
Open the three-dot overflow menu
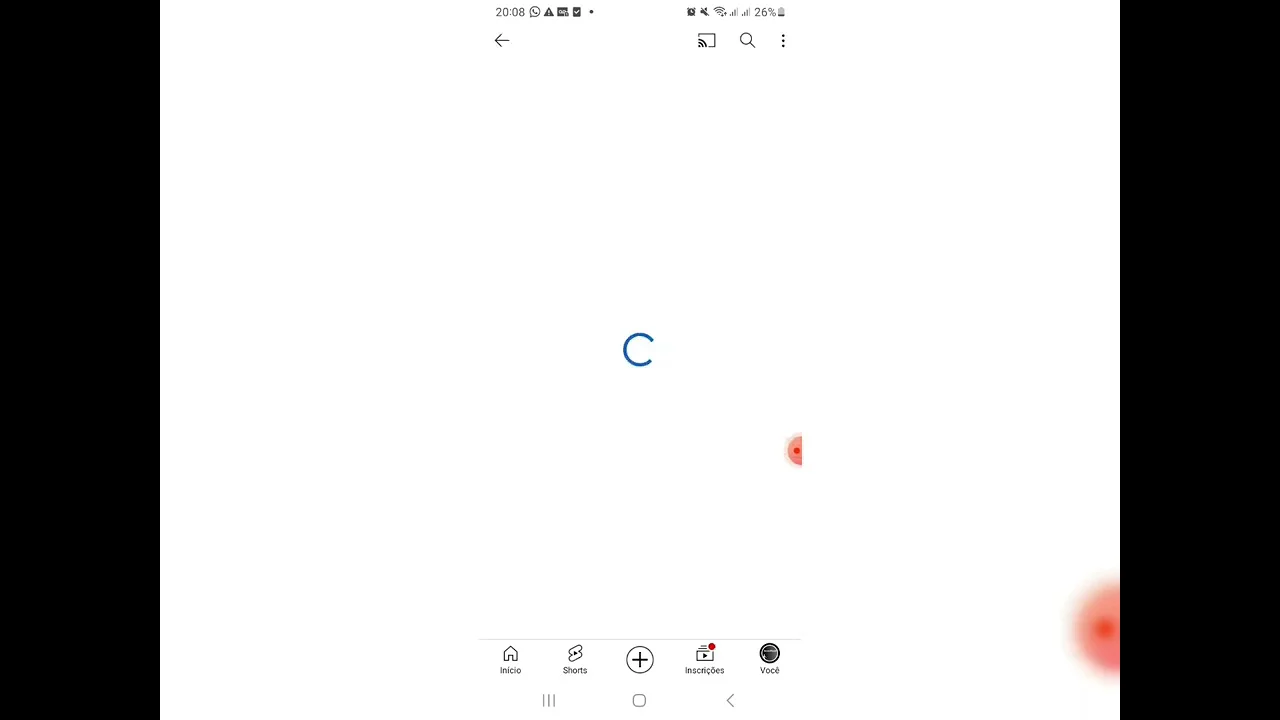(783, 41)
